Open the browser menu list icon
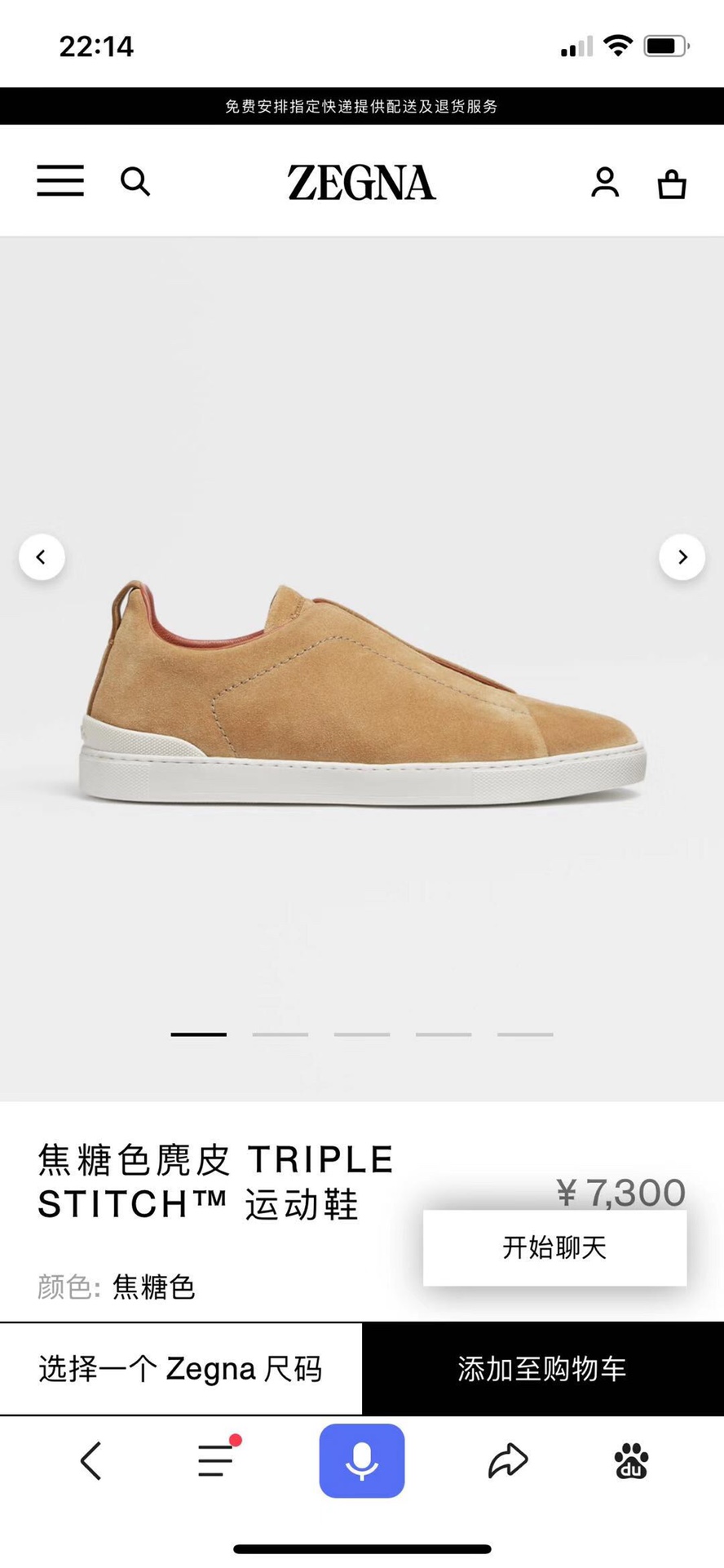 pos(218,1459)
